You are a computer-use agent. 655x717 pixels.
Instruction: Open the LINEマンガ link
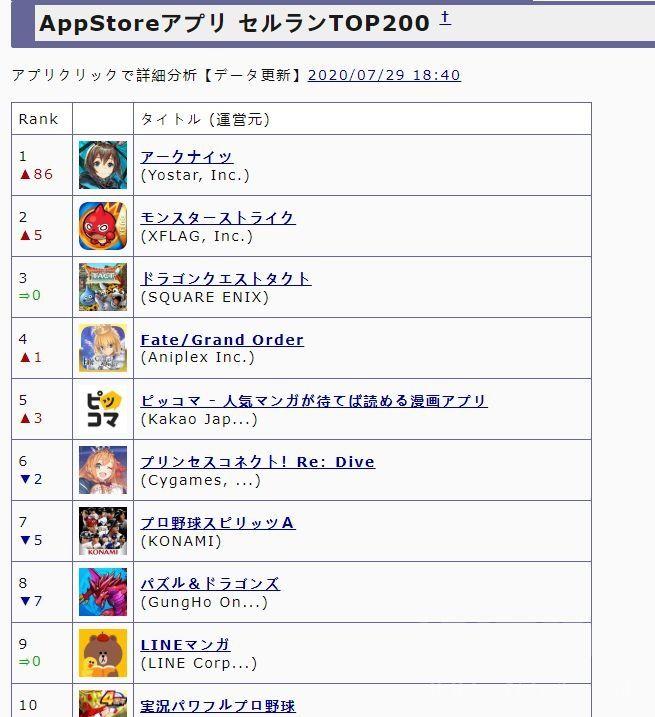click(185, 645)
